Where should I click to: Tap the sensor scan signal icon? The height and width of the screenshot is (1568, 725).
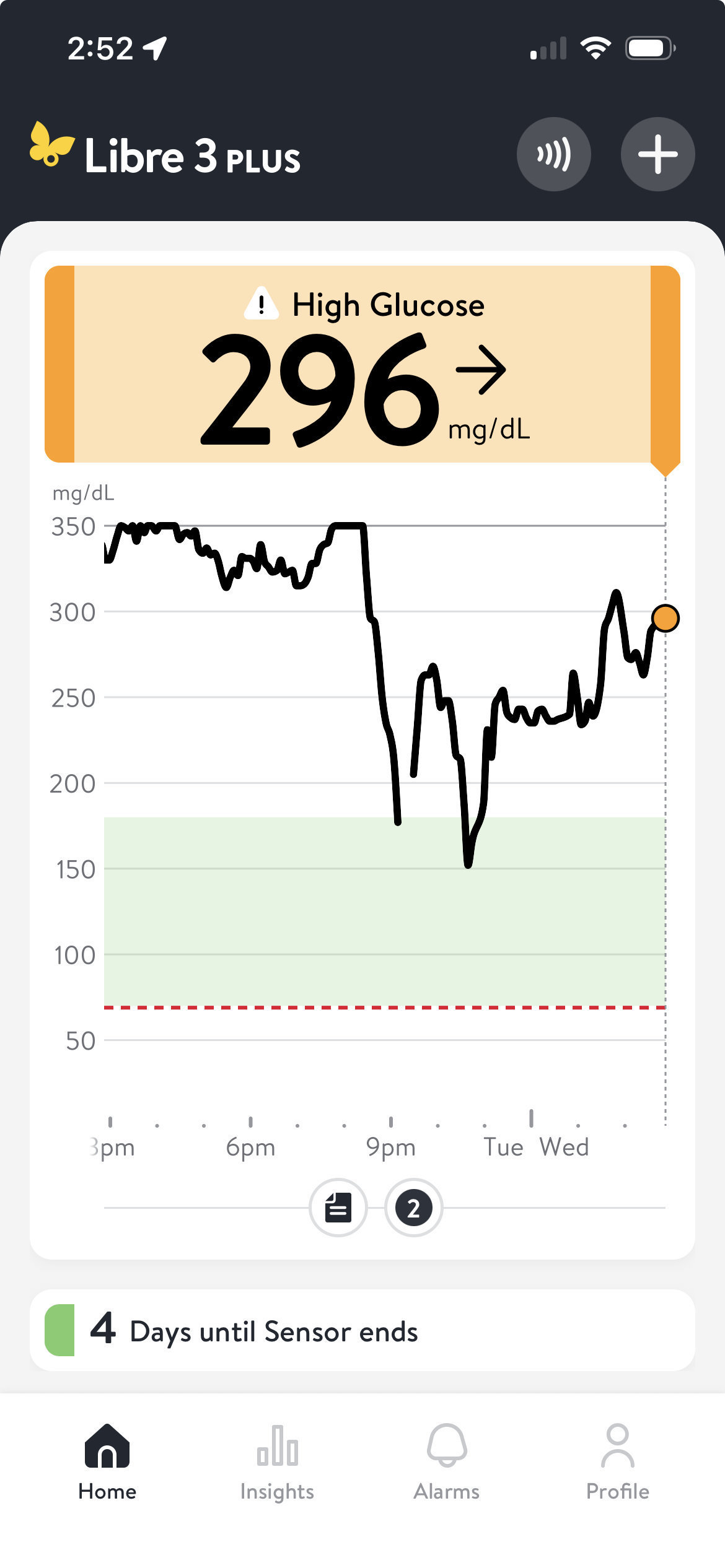(553, 154)
